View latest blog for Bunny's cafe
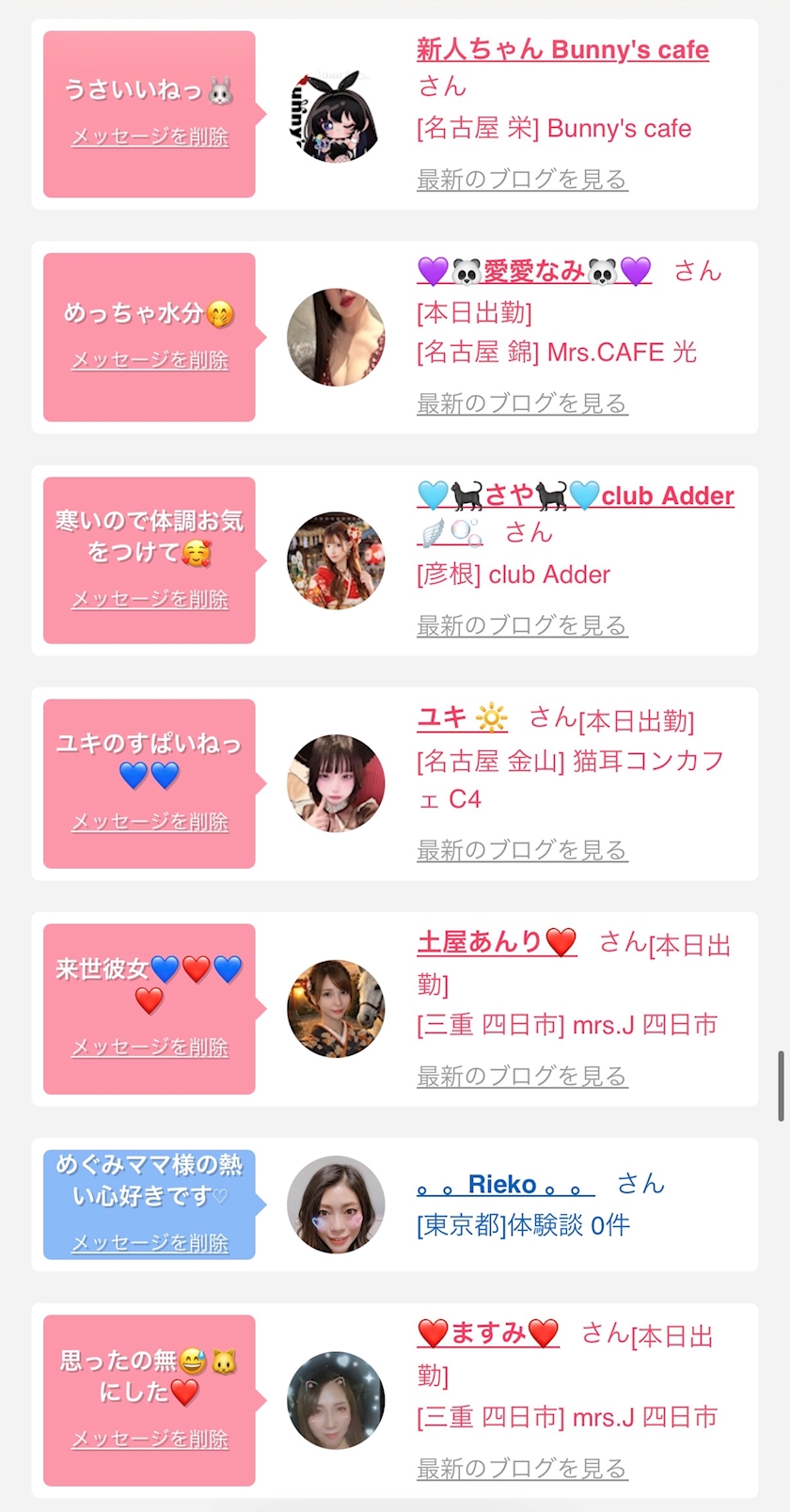Image resolution: width=790 pixels, height=1512 pixels. pos(522,180)
